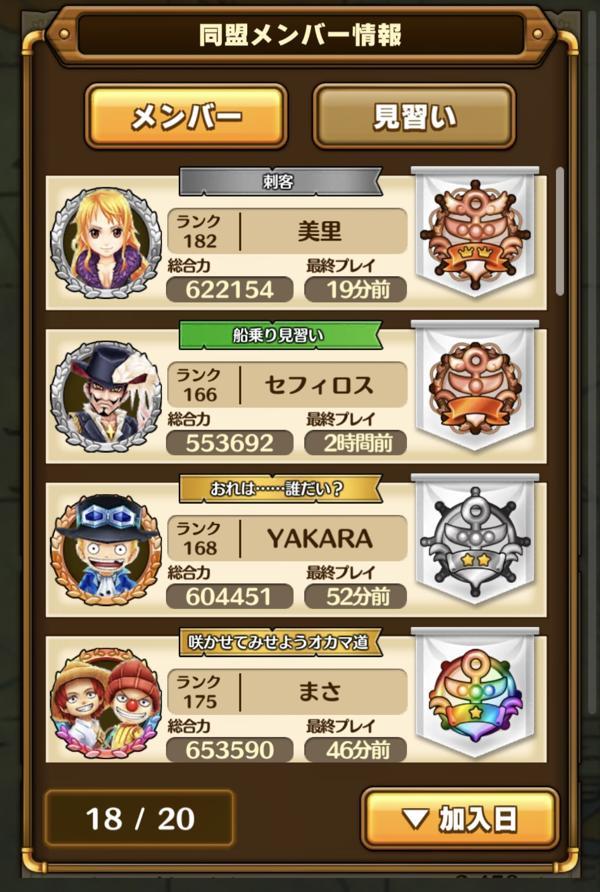Open the 加入日 sort dropdown
Image resolution: width=600 pixels, height=892 pixels.
459,820
